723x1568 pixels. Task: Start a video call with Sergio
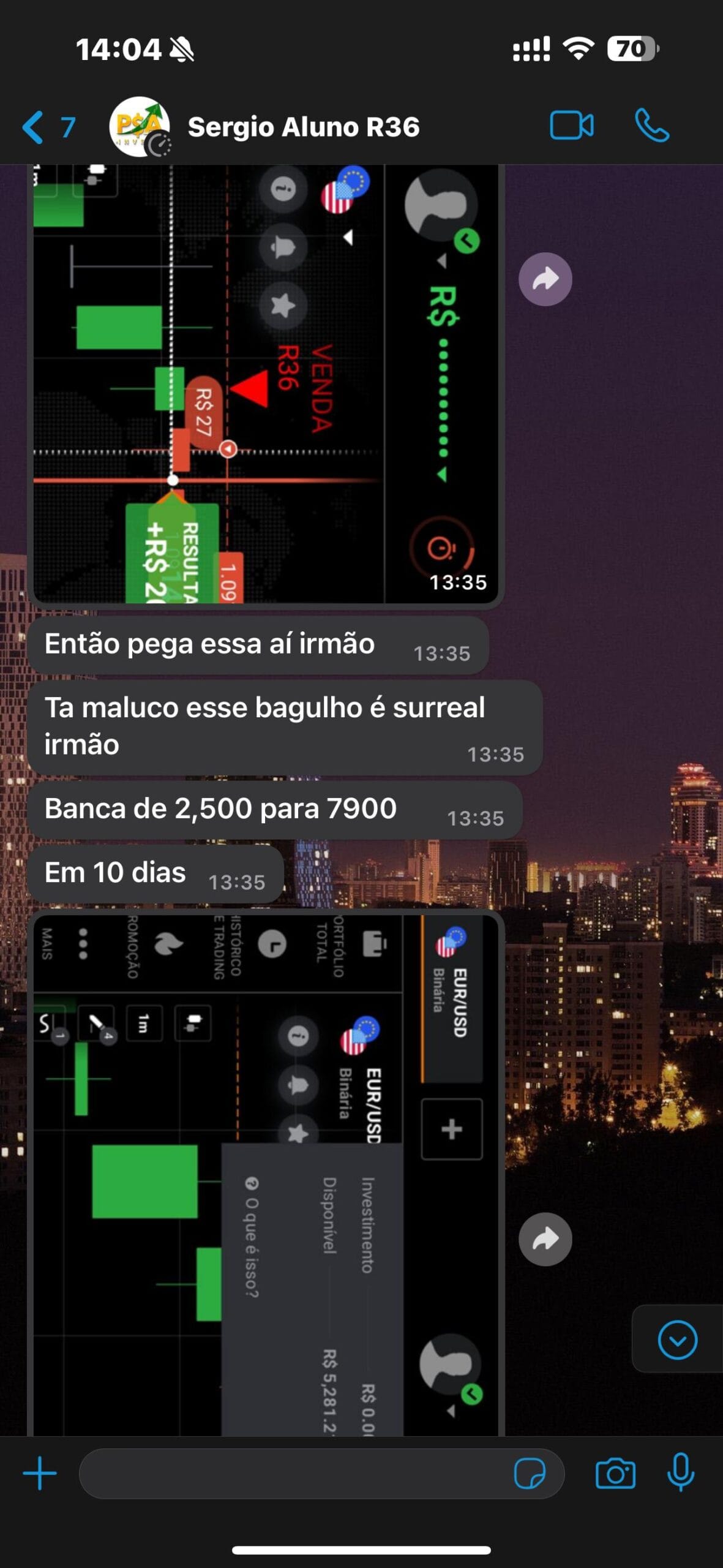pyautogui.click(x=571, y=126)
